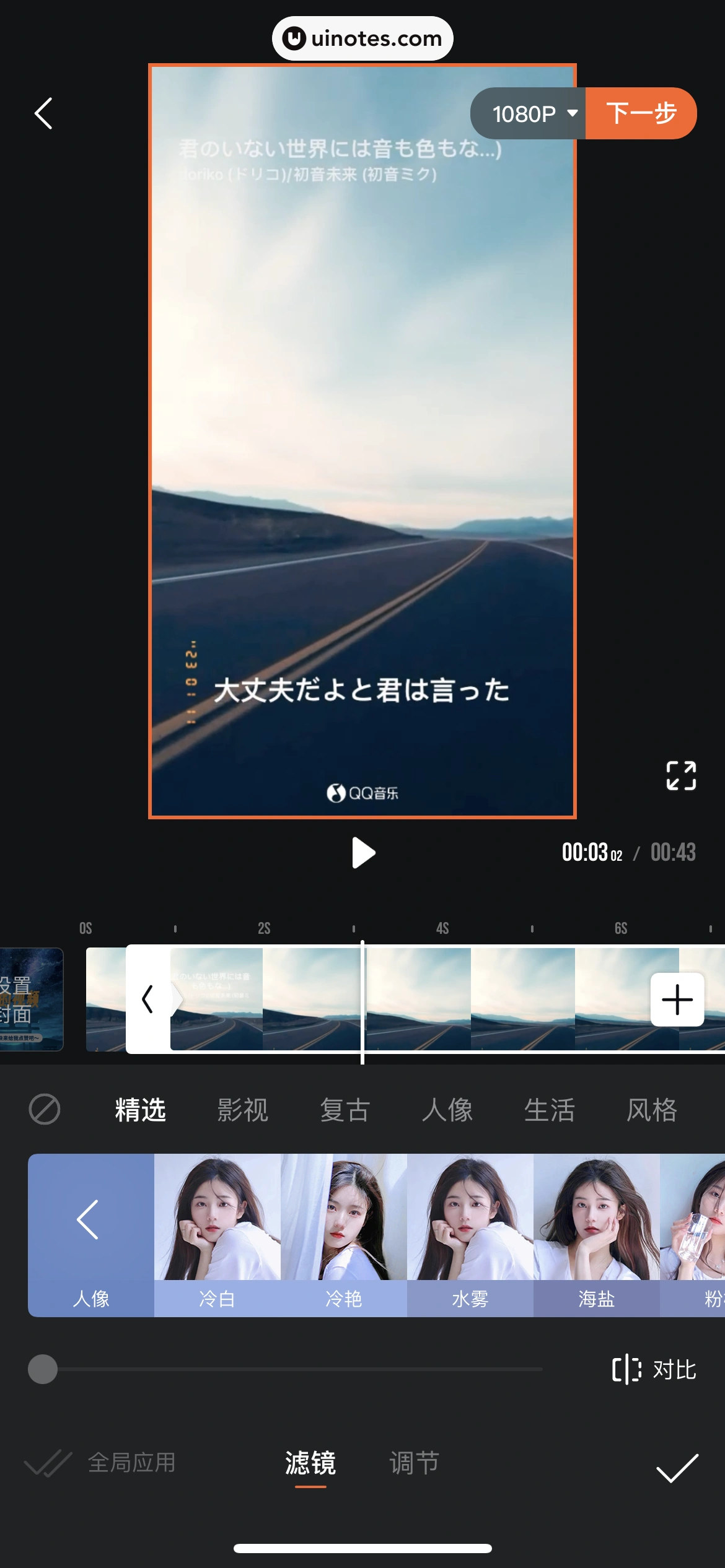
Task: Apply the 海盐 filter
Action: [x=596, y=1234]
